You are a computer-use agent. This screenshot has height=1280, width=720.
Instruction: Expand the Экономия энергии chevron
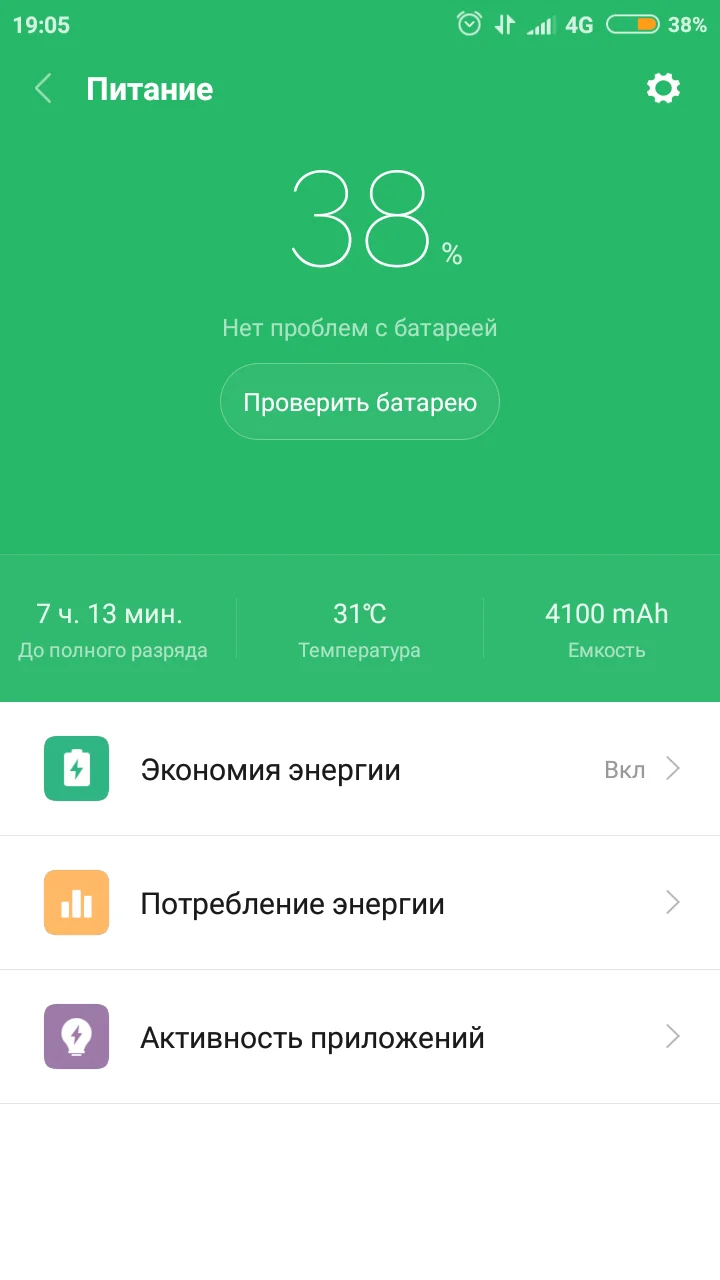[673, 768]
